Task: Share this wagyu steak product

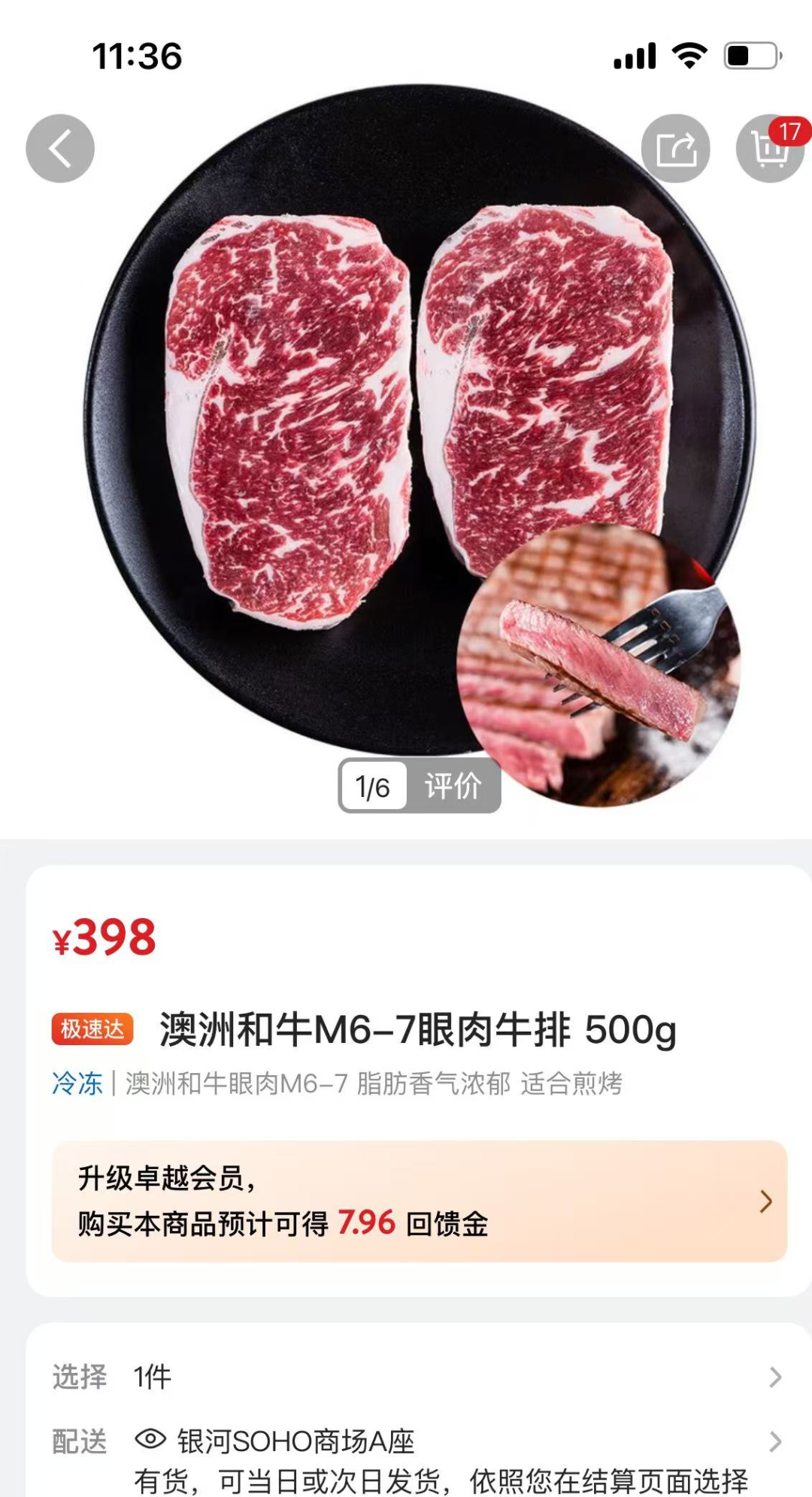Action: pyautogui.click(x=675, y=148)
